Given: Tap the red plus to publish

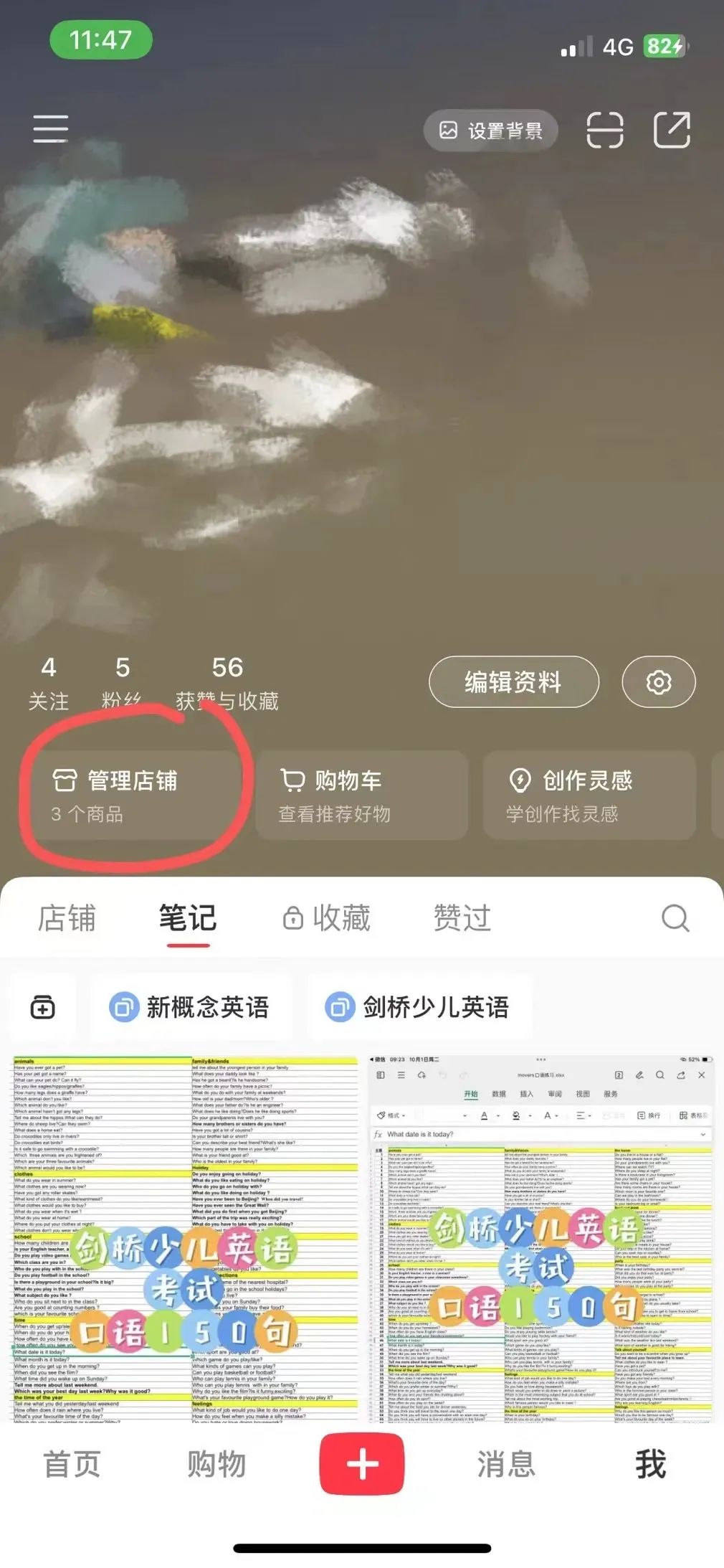Looking at the screenshot, I should 362,1464.
